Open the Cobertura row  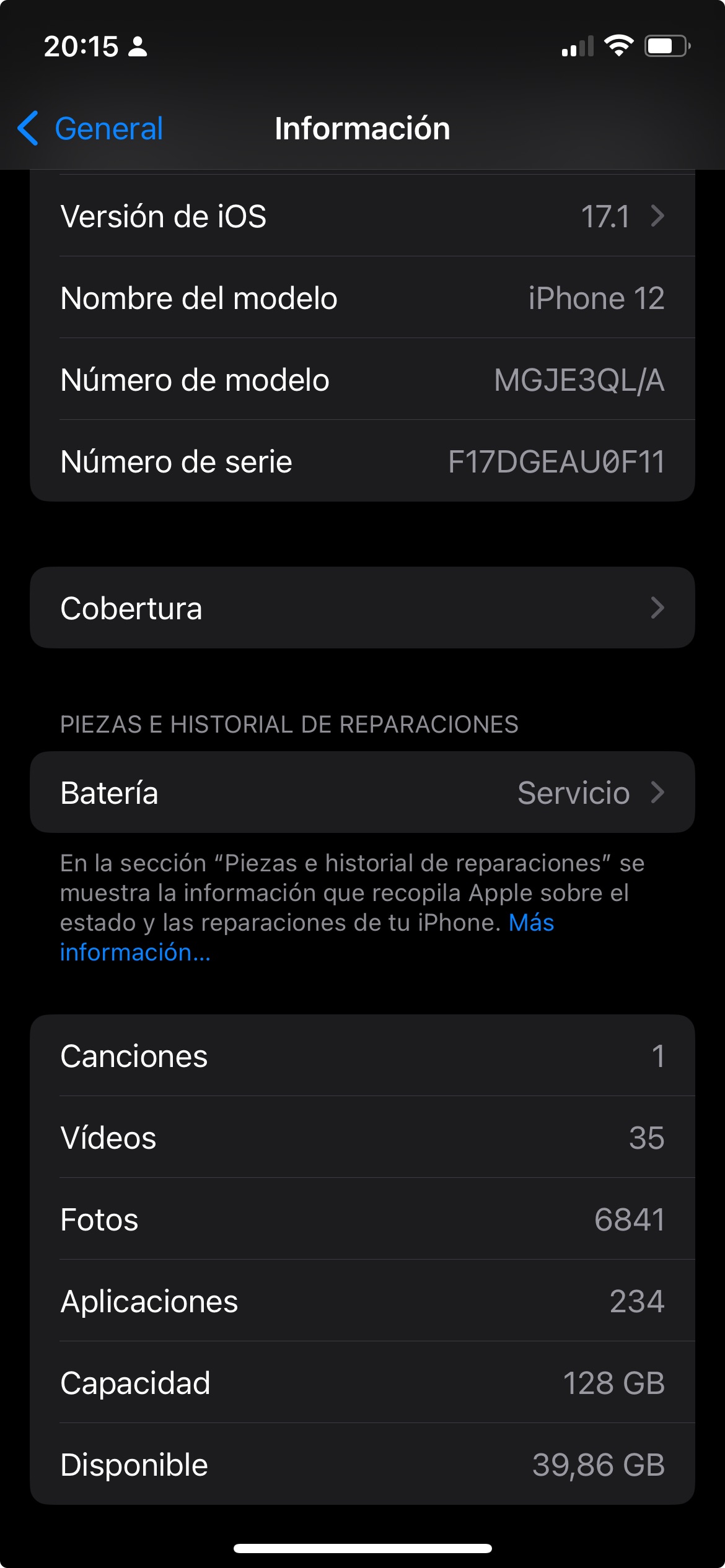click(x=362, y=608)
